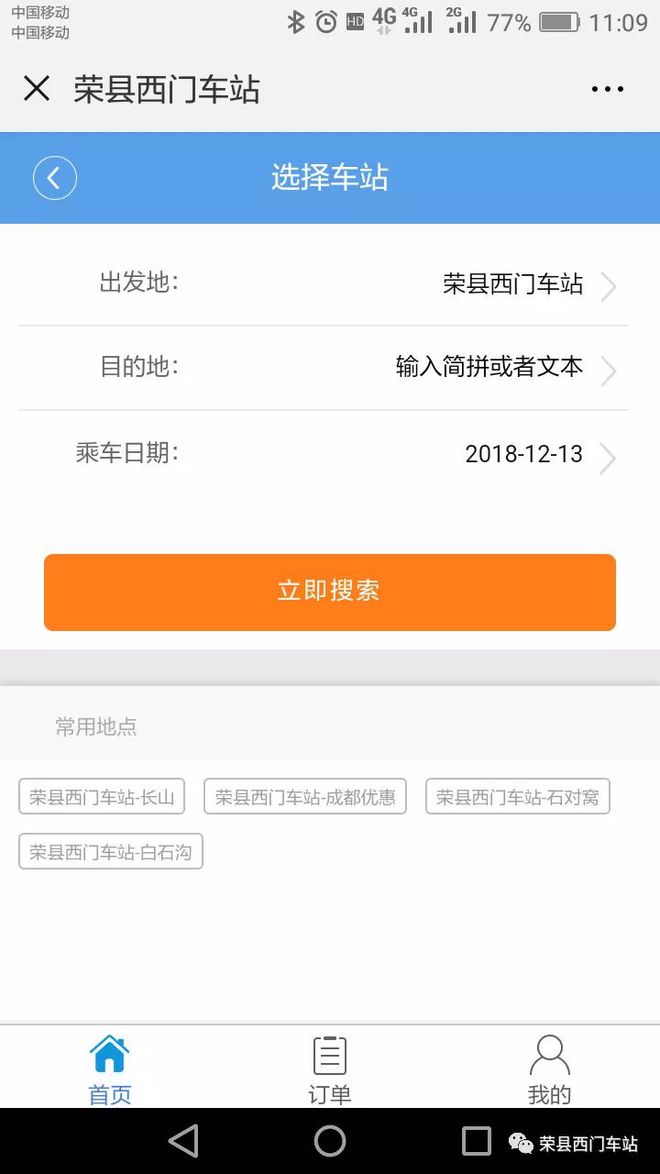The height and width of the screenshot is (1174, 660).
Task: Open the 订单 orders tab
Action: pos(329,1067)
